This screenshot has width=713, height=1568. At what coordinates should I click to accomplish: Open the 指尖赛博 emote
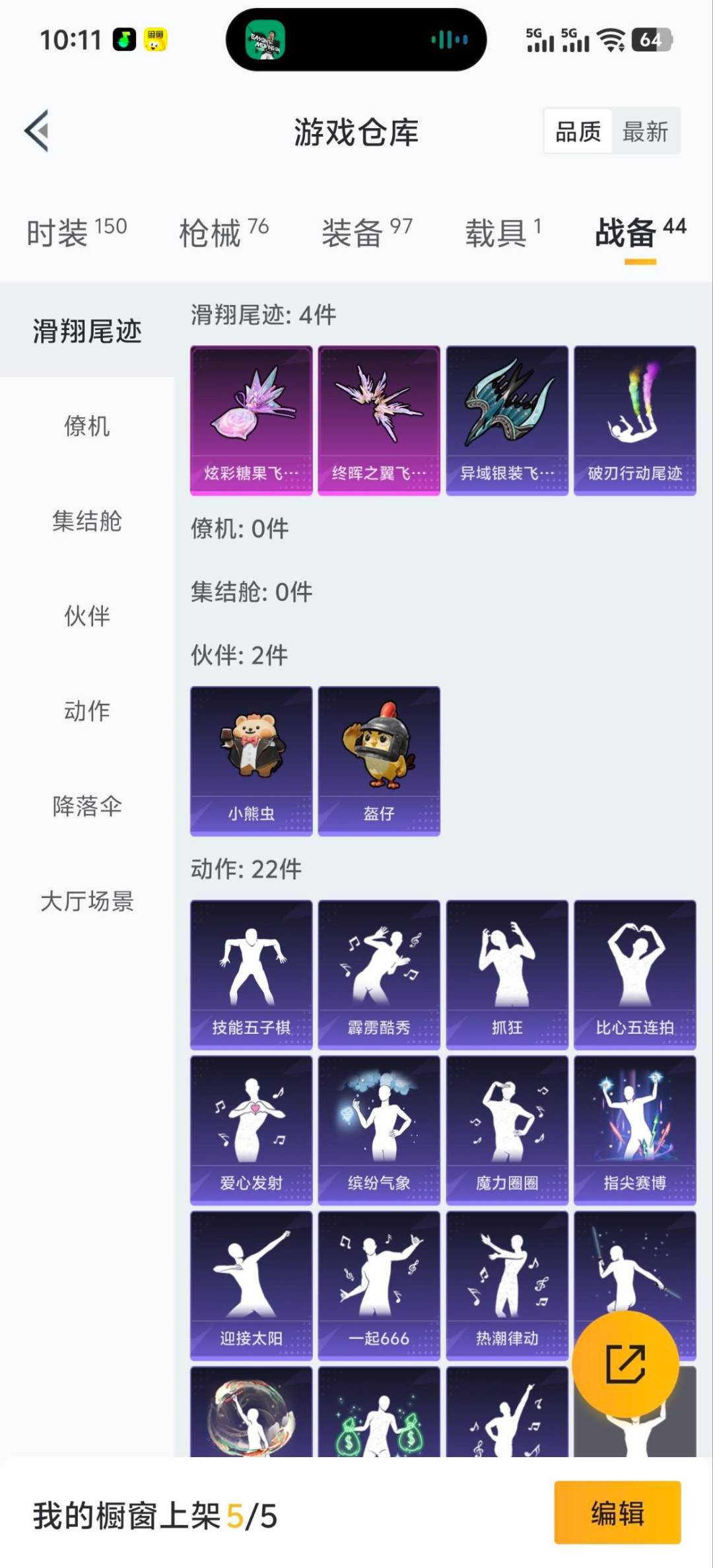(634, 1130)
